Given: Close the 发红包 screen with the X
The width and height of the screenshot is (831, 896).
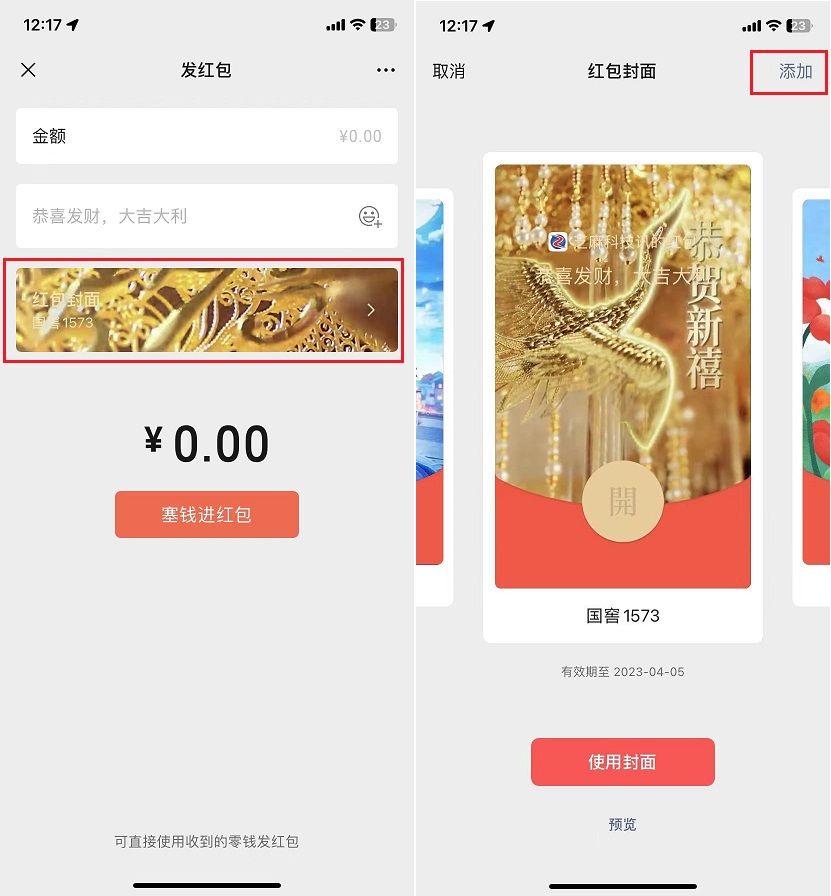Looking at the screenshot, I should tap(28, 70).
